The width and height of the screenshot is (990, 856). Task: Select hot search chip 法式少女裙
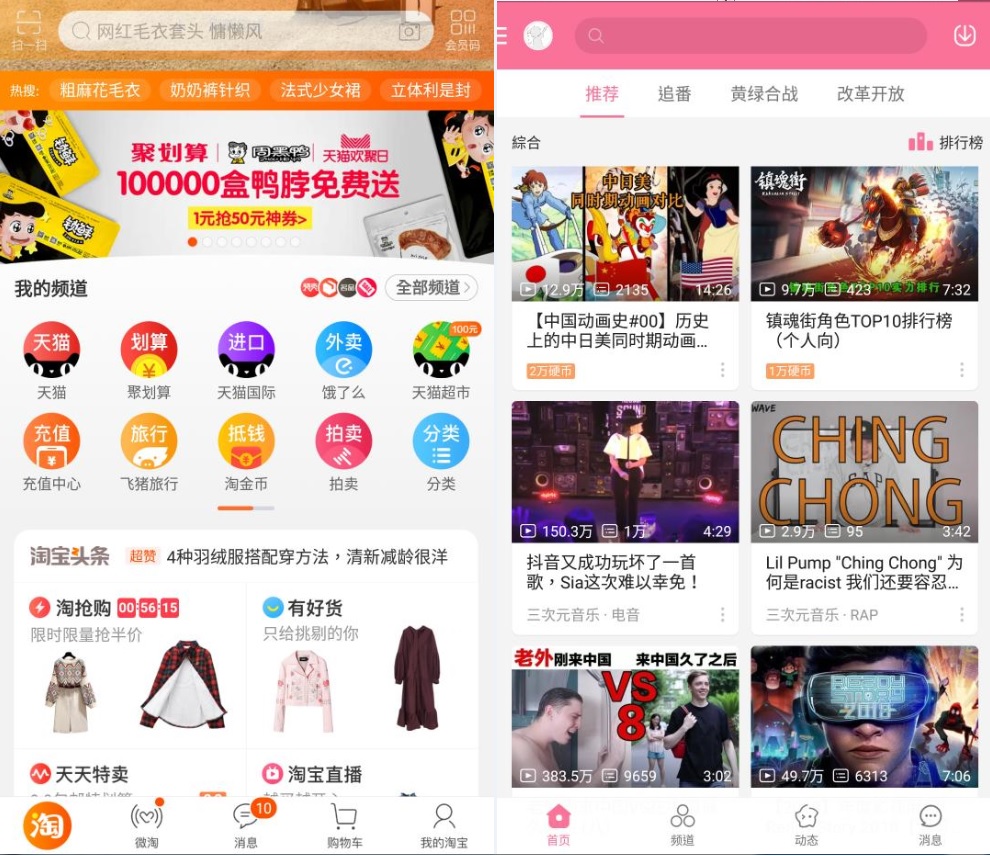pyautogui.click(x=320, y=90)
